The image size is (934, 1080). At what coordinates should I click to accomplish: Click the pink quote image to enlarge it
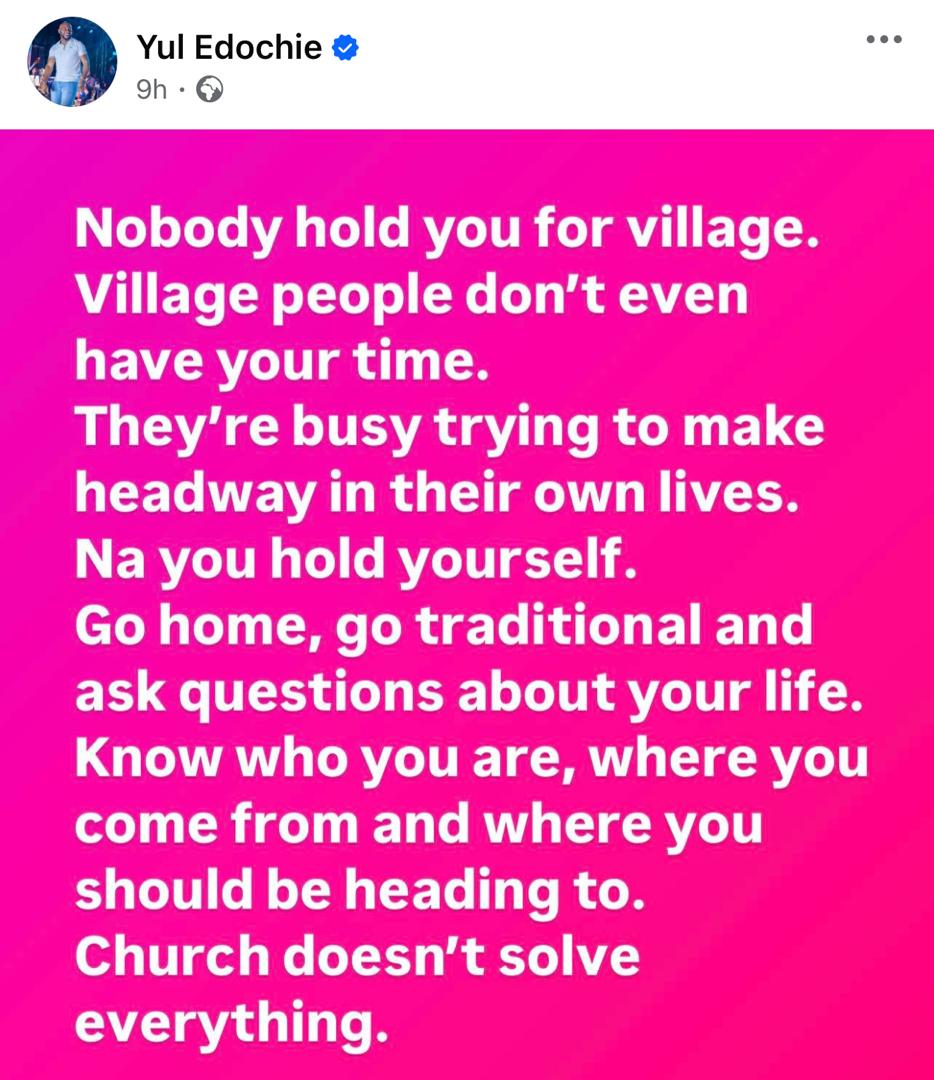coord(467,600)
